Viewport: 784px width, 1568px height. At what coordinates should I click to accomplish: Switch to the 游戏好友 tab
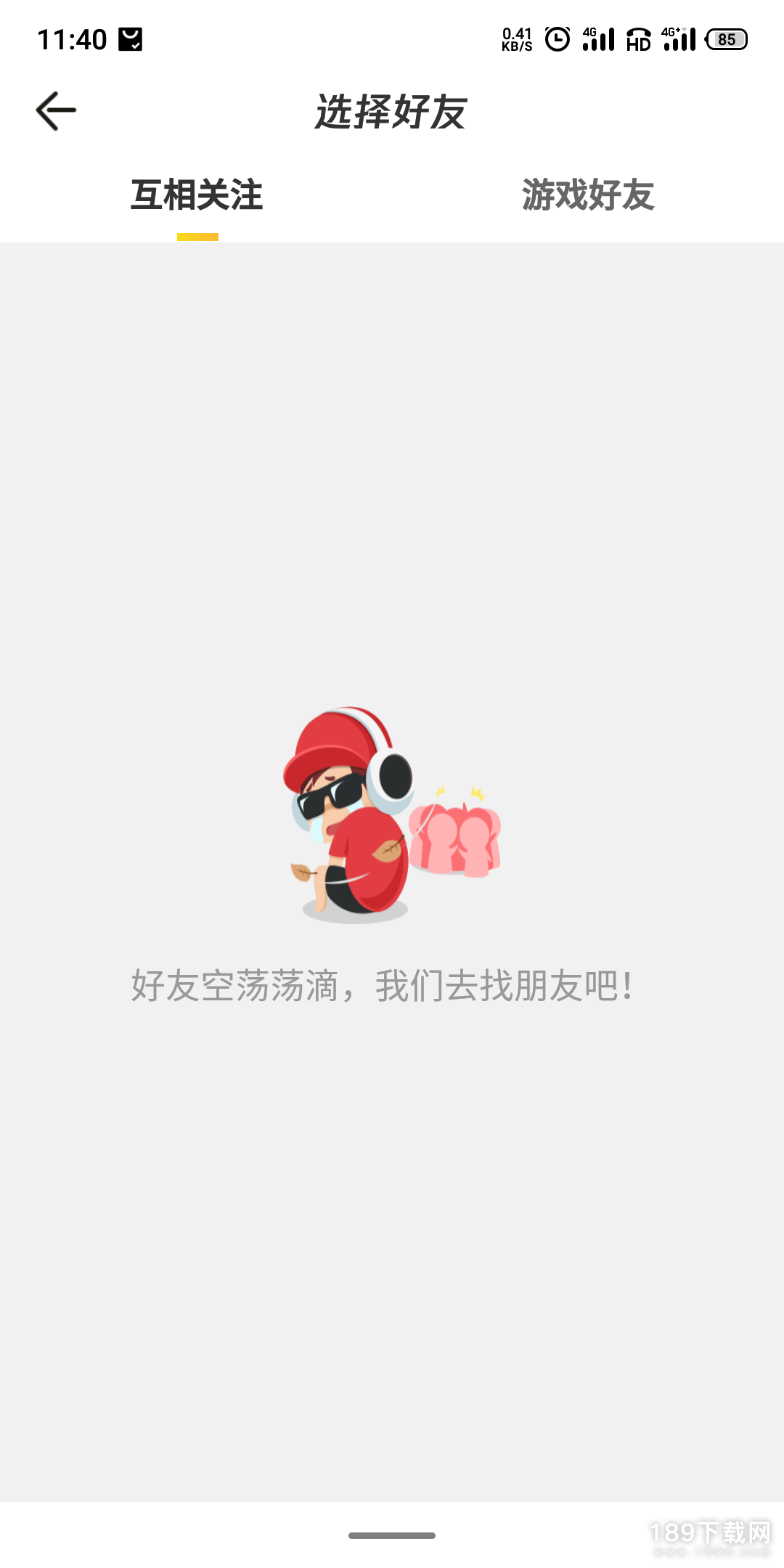[x=588, y=195]
